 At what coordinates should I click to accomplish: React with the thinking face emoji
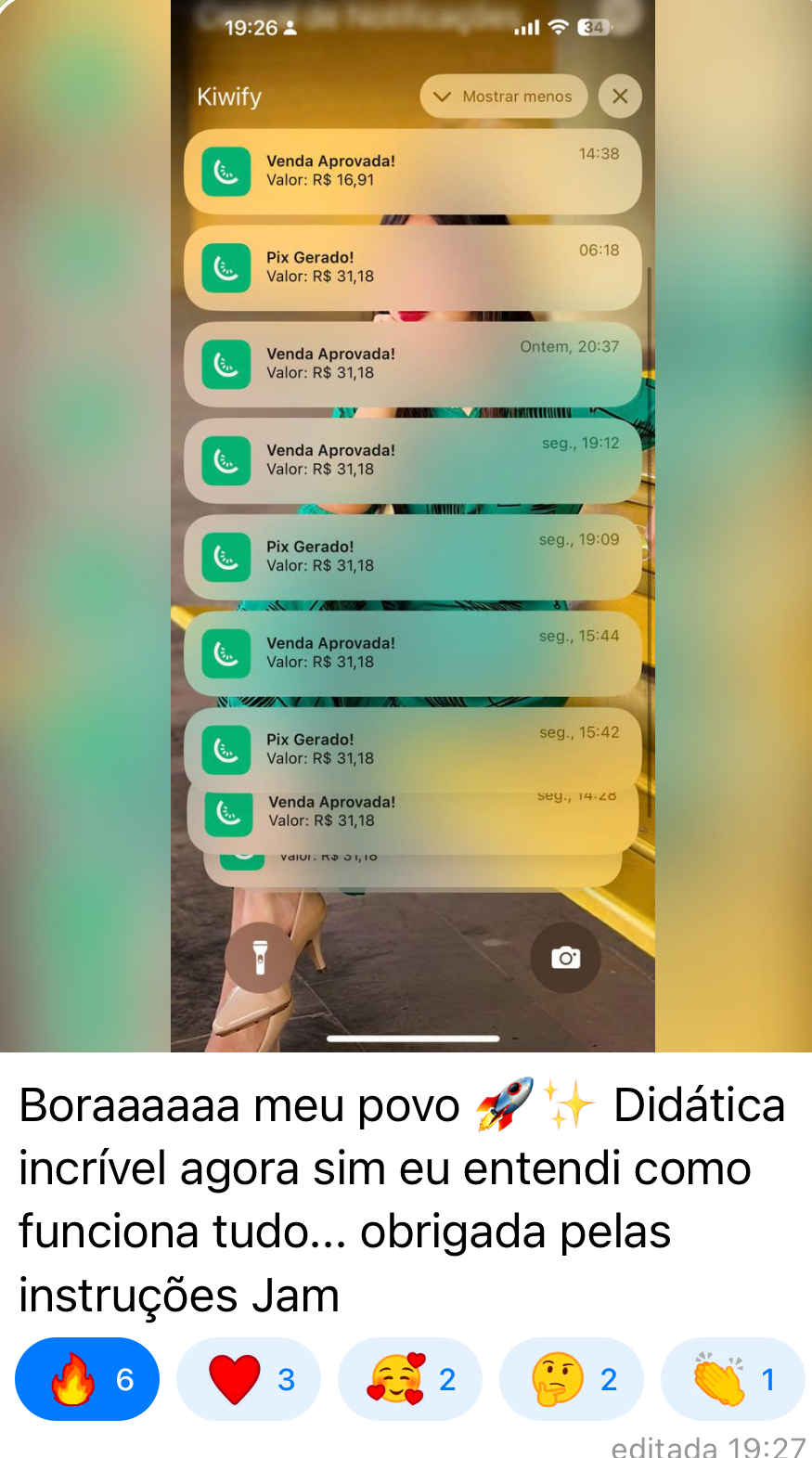(x=572, y=1379)
